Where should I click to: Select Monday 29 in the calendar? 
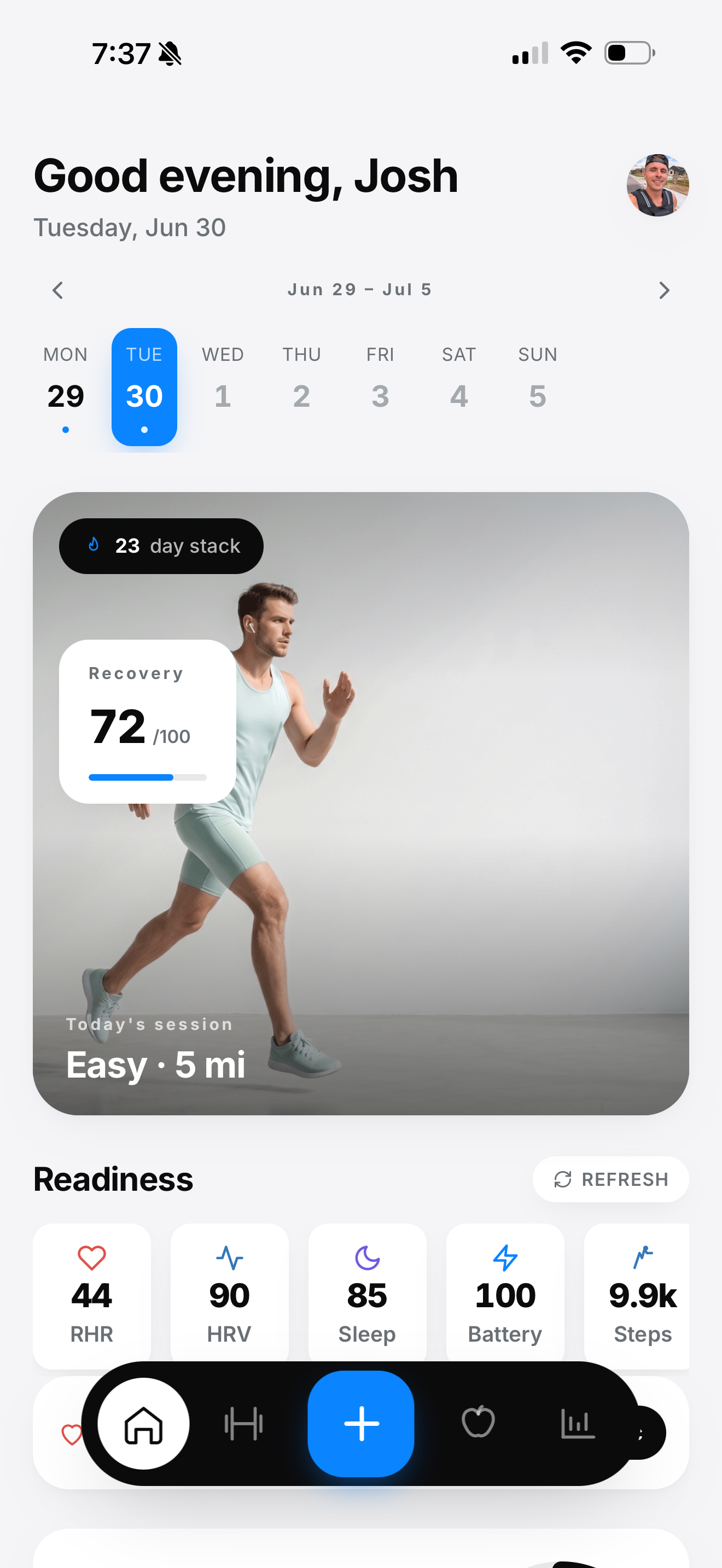[x=66, y=387]
